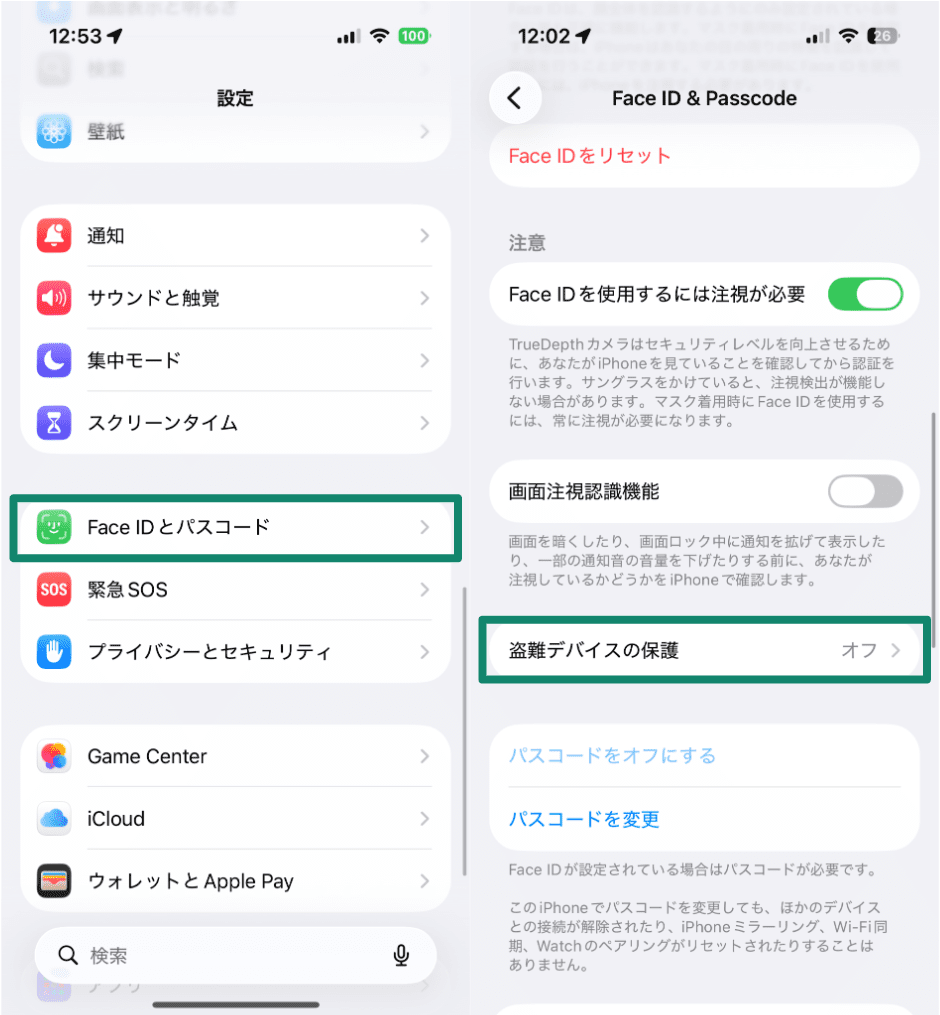Click the iCloud cloud icon

54,819
